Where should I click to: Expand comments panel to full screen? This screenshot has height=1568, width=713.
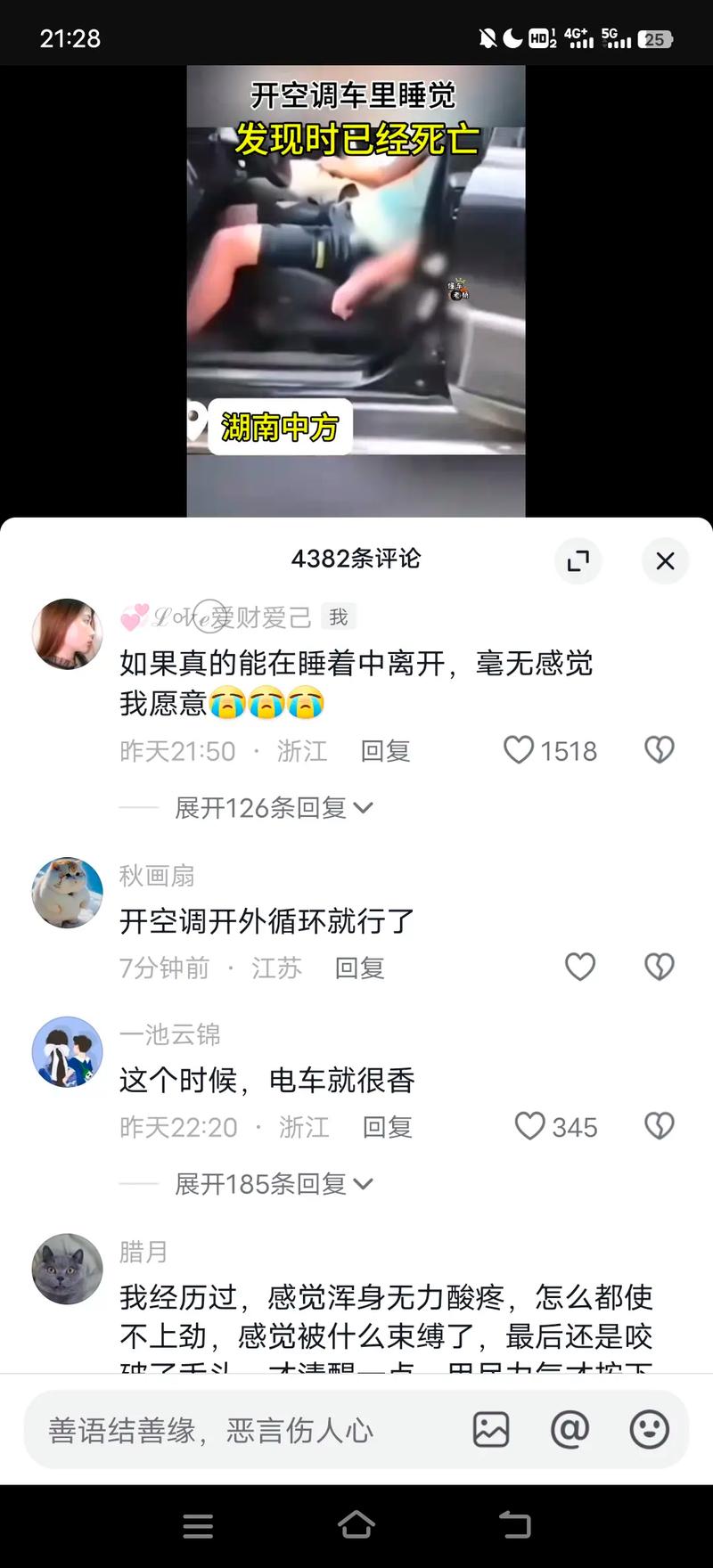coord(578,561)
